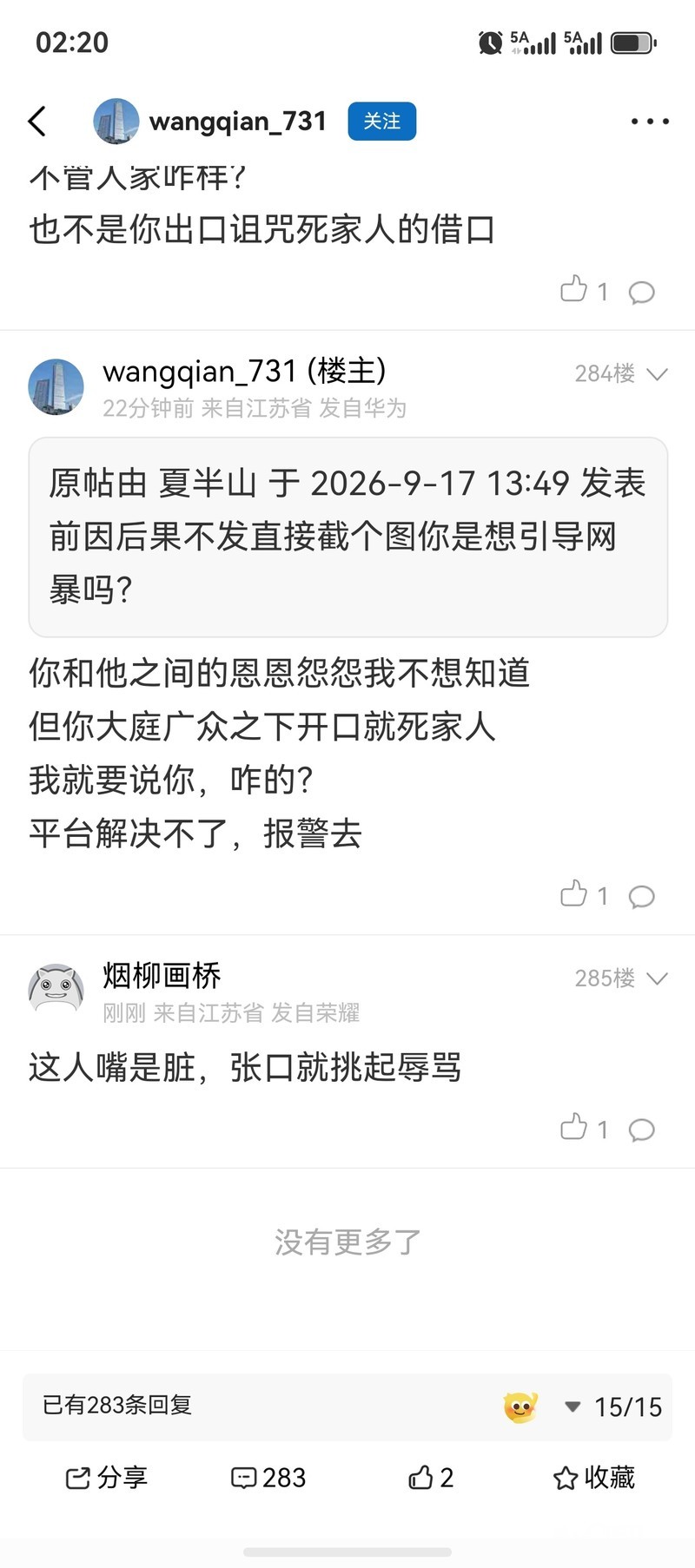
Task: Open the quoted post from 夏半山
Action: click(347, 537)
